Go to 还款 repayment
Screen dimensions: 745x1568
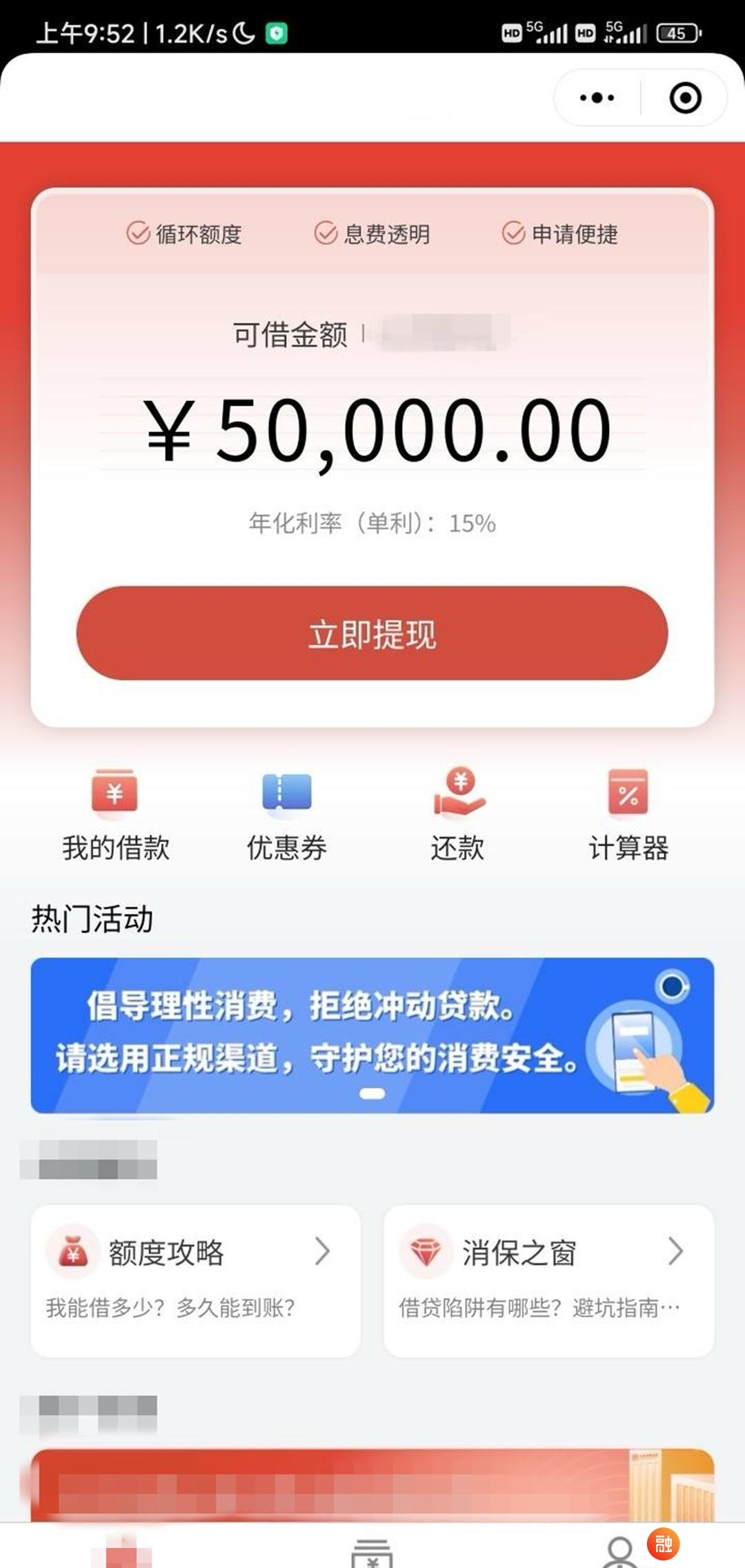[x=458, y=816]
